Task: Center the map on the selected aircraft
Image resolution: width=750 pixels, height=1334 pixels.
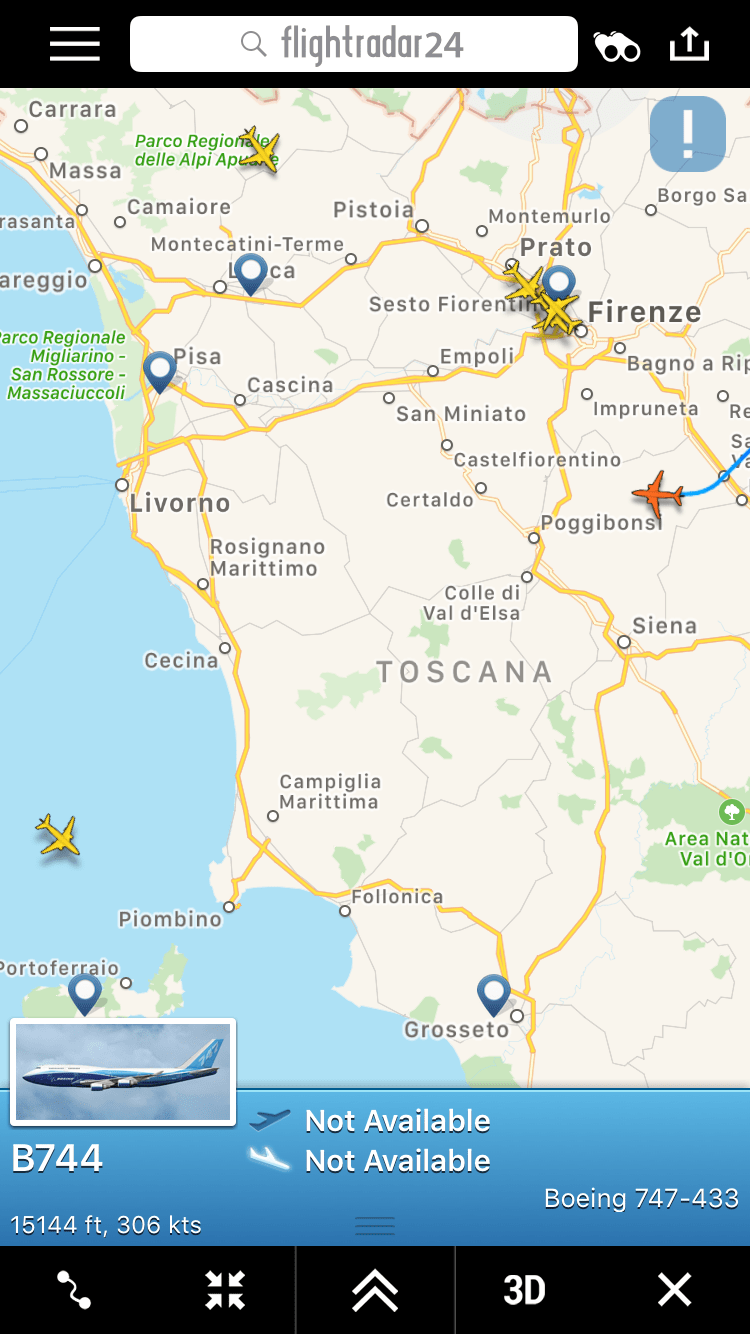Action: (225, 1290)
